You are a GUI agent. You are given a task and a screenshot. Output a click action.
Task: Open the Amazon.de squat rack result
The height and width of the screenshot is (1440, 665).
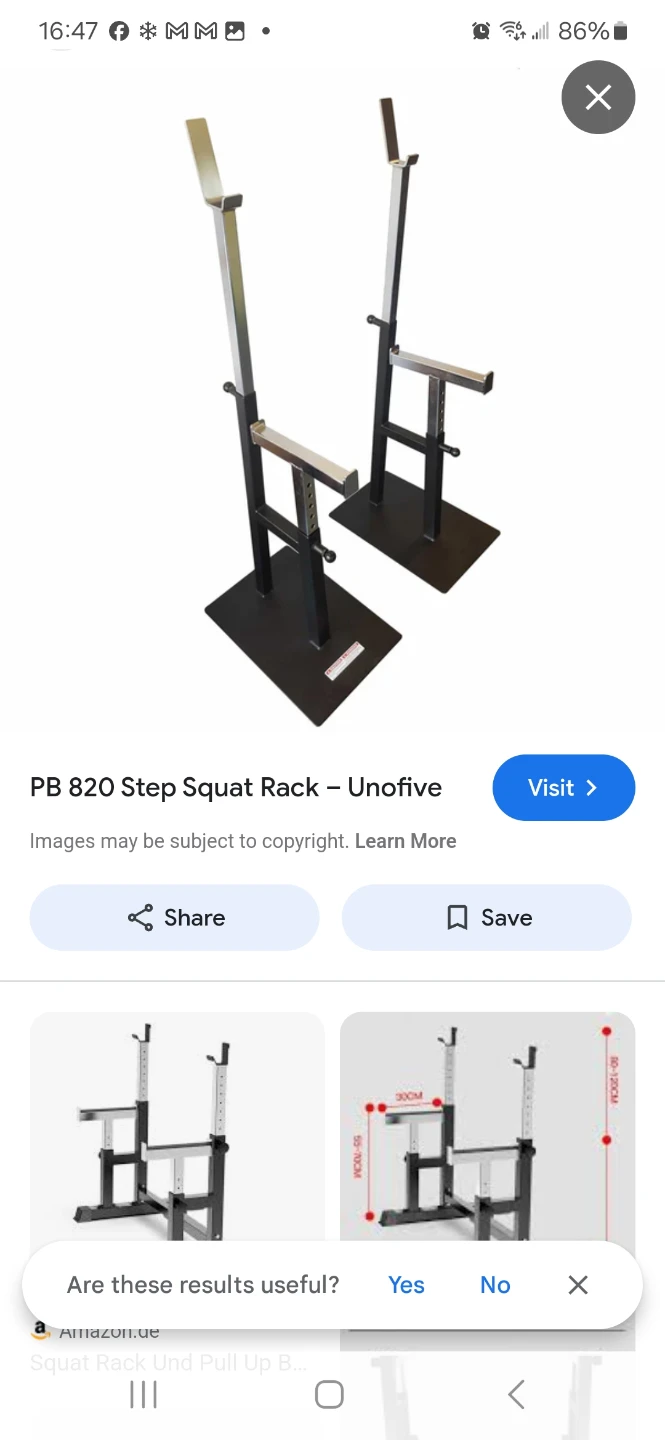tap(177, 1130)
